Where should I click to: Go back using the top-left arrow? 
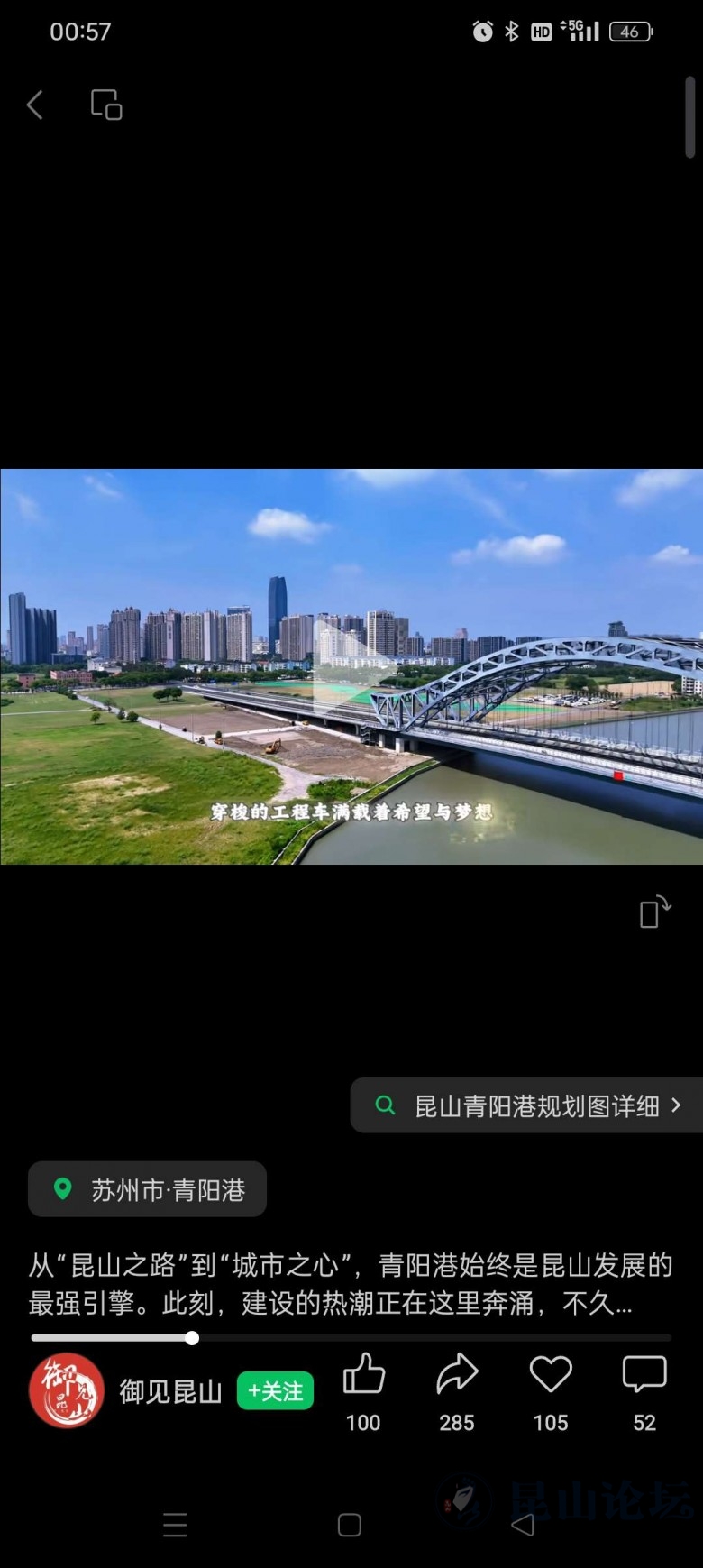(x=34, y=105)
